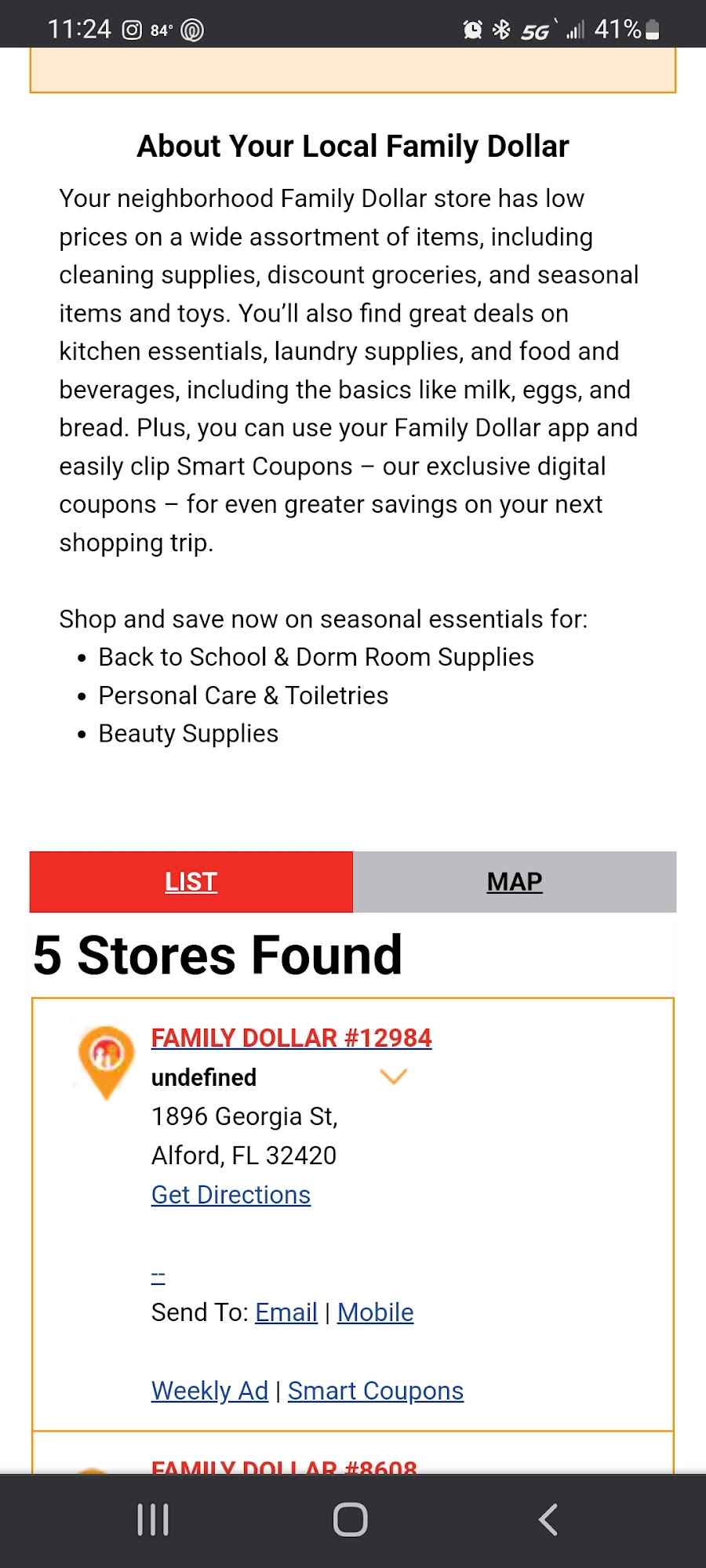Open the Weekly Ad link
Image resolution: width=706 pixels, height=1568 pixels.
pyautogui.click(x=209, y=1391)
